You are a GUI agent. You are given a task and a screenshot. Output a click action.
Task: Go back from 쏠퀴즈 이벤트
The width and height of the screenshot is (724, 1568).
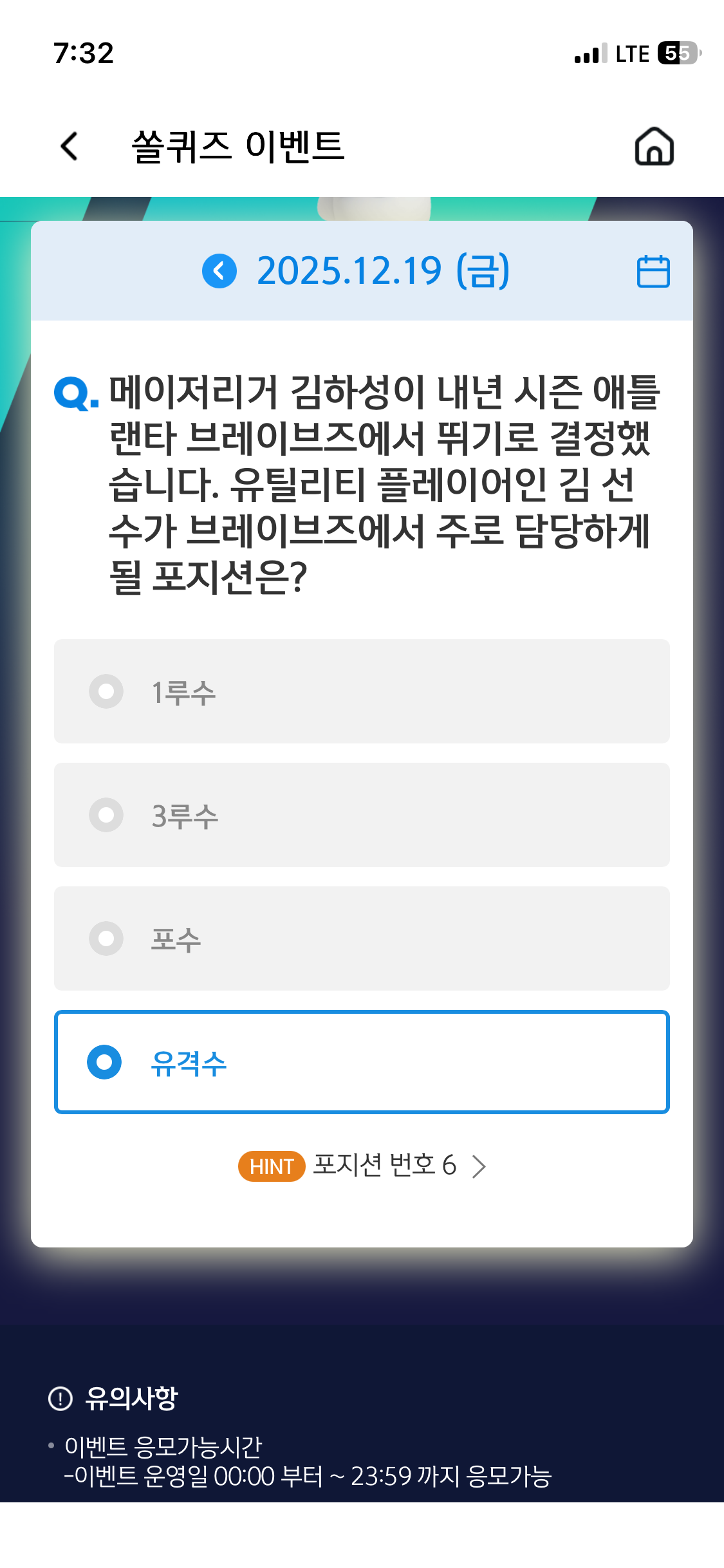(70, 146)
